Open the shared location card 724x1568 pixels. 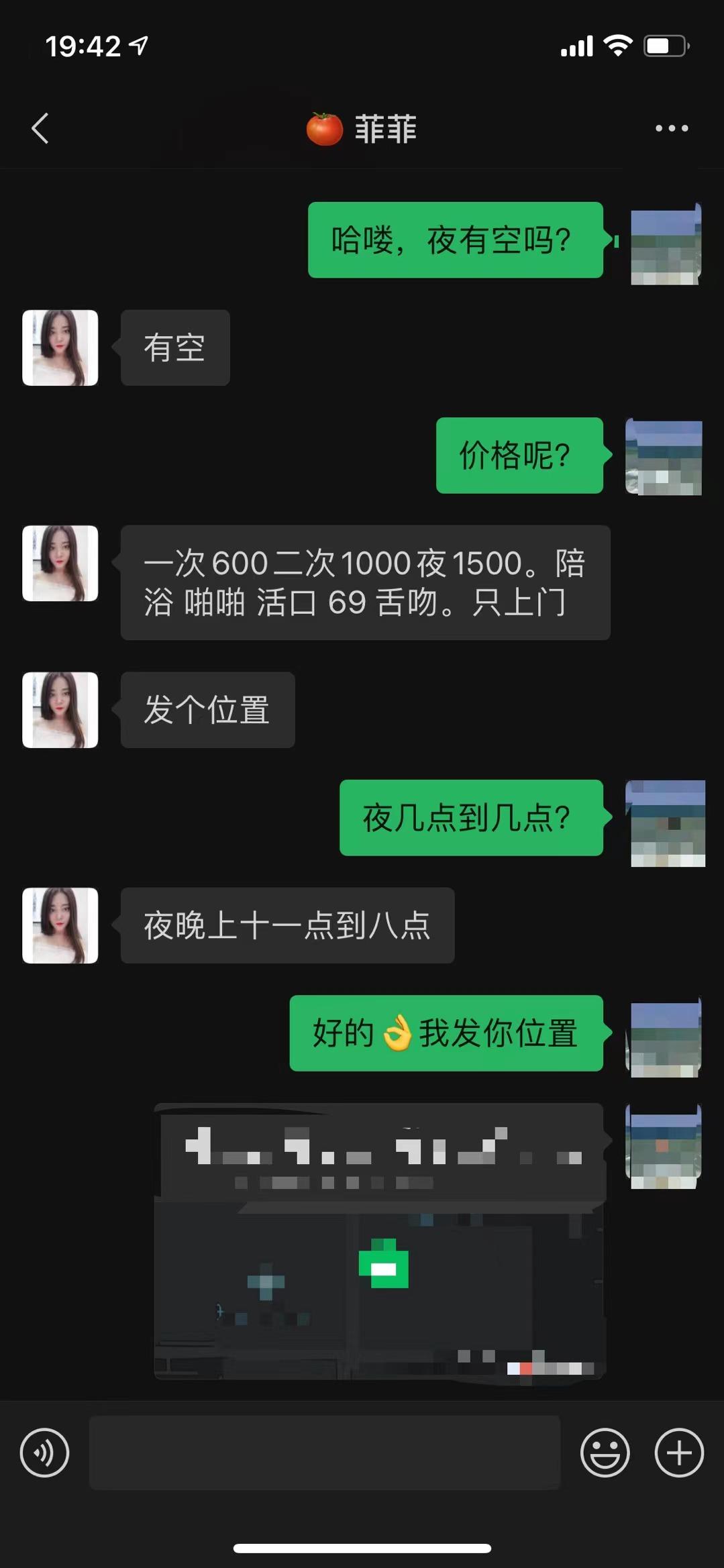click(380, 1241)
